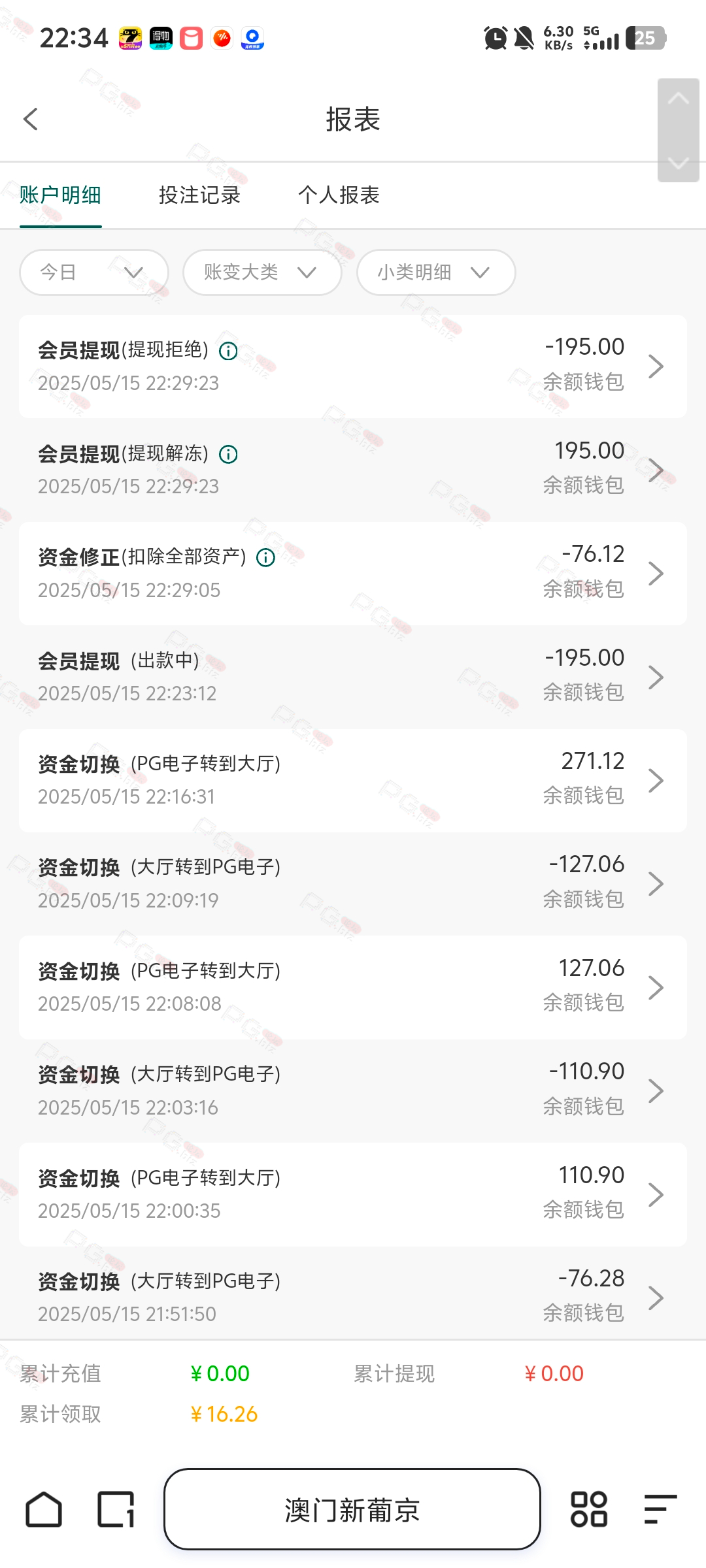Open the 个人报表 tab
This screenshot has height=1568, width=706.
coord(339,195)
